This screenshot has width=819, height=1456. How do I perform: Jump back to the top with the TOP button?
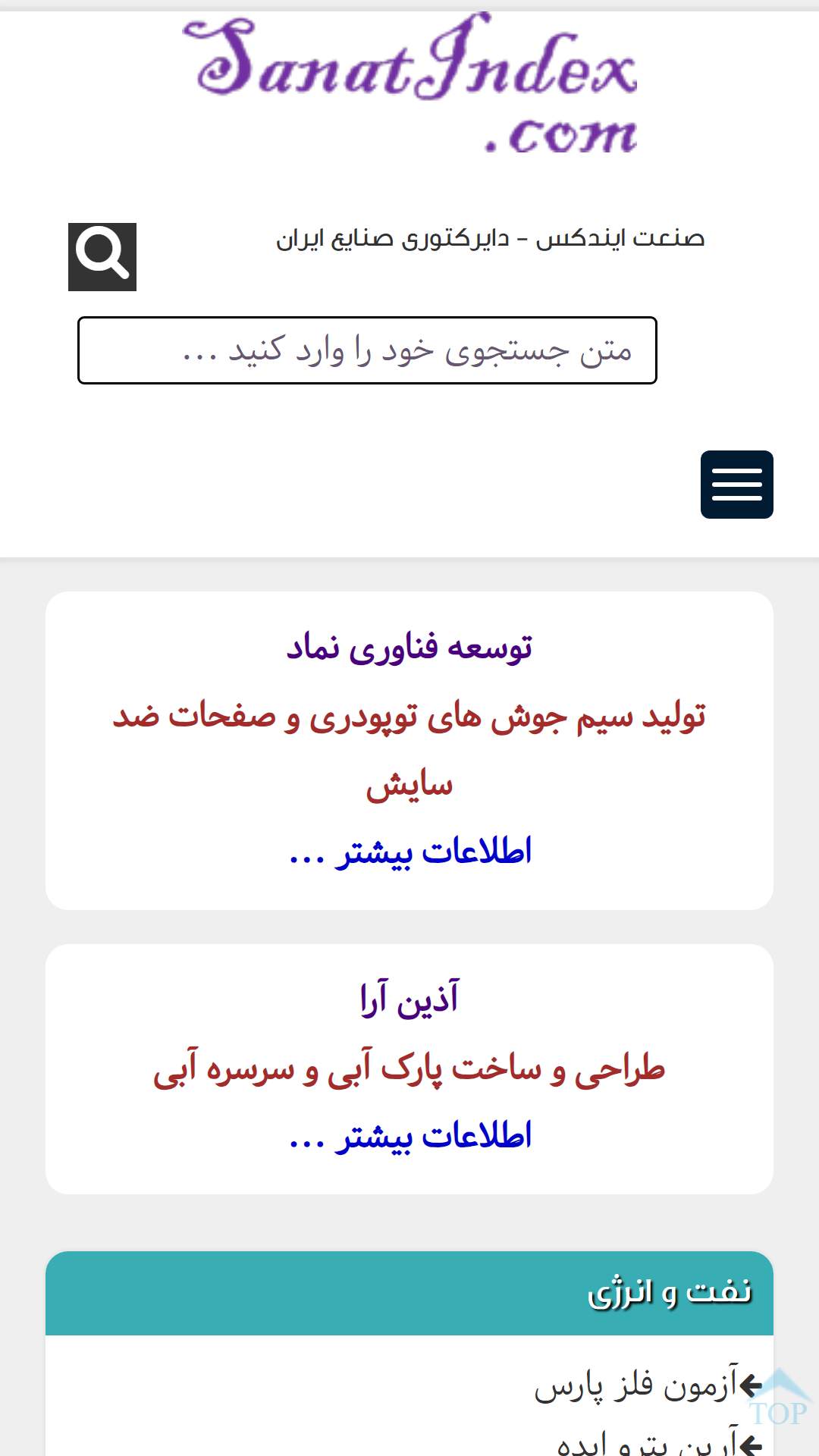pyautogui.click(x=779, y=1399)
